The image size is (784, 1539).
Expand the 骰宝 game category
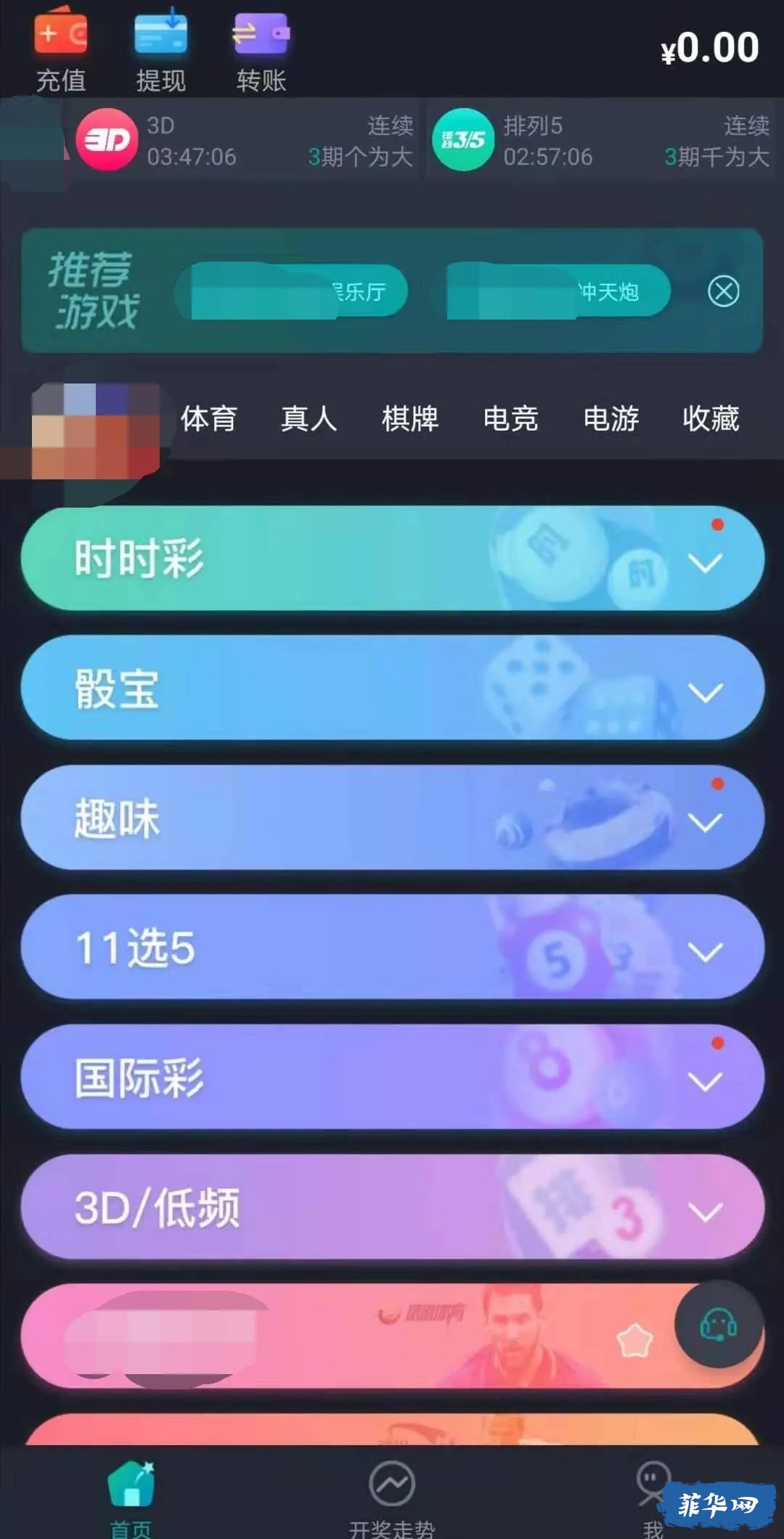pyautogui.click(x=392, y=689)
